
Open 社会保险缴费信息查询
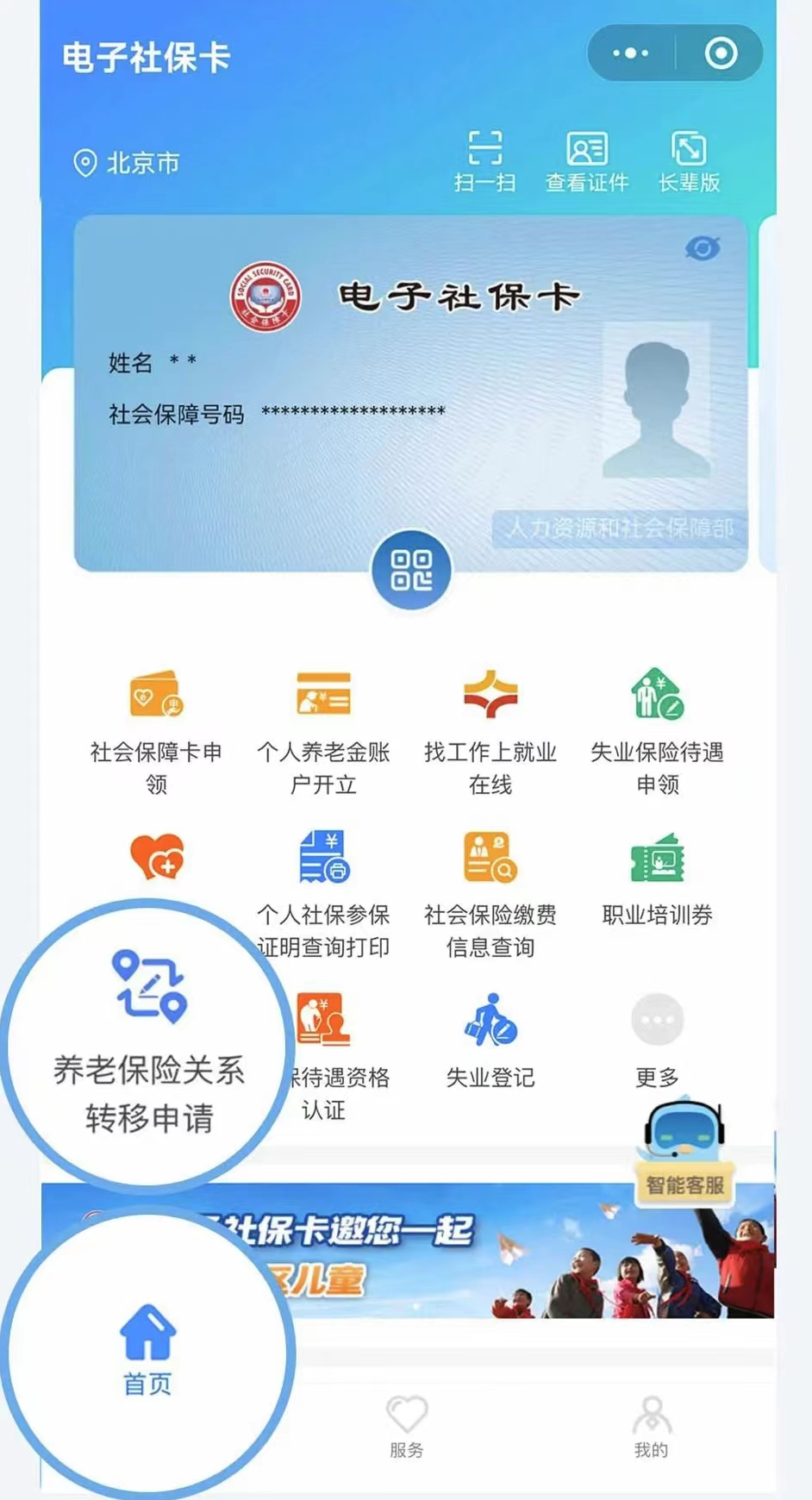click(x=490, y=894)
